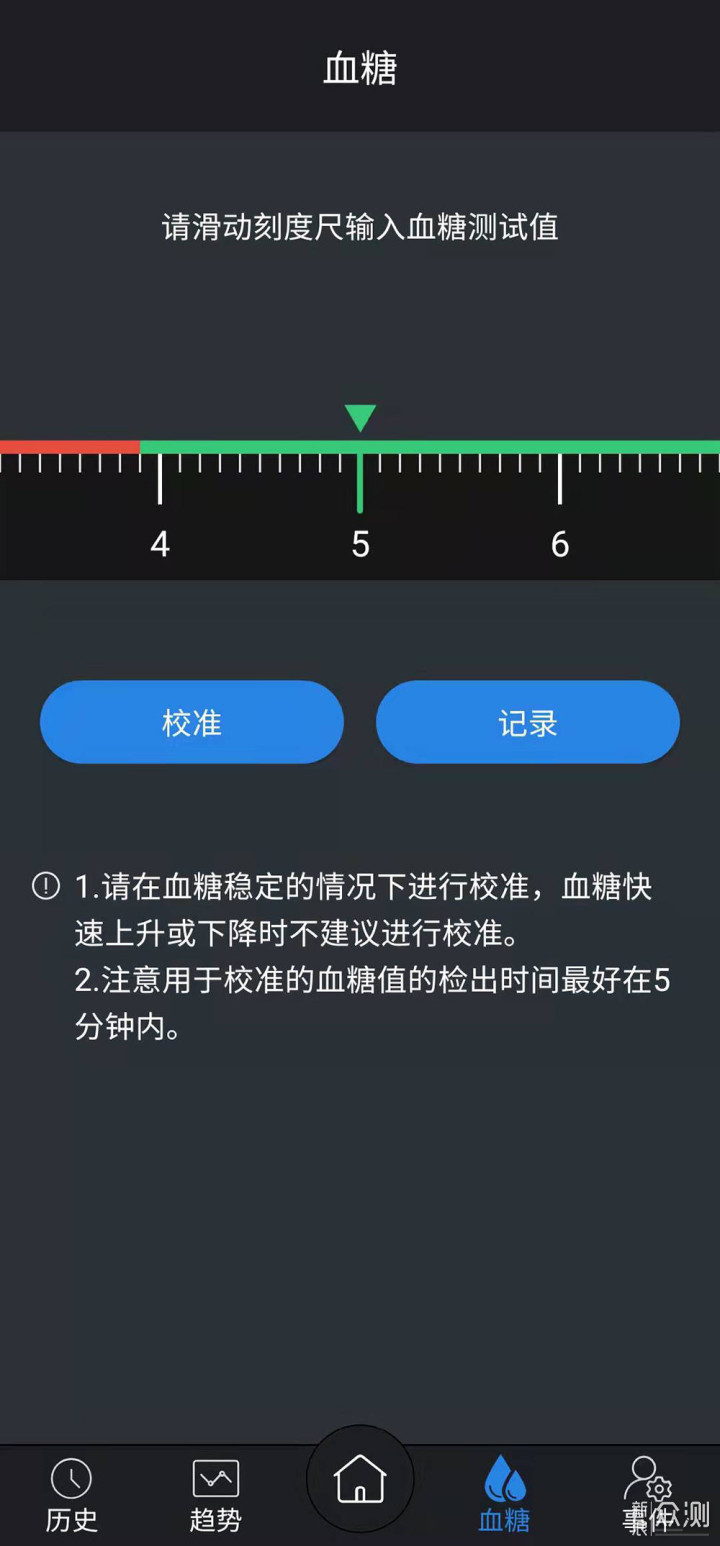Tap the 校准 calibrate button
This screenshot has height=1546, width=720.
click(x=191, y=722)
